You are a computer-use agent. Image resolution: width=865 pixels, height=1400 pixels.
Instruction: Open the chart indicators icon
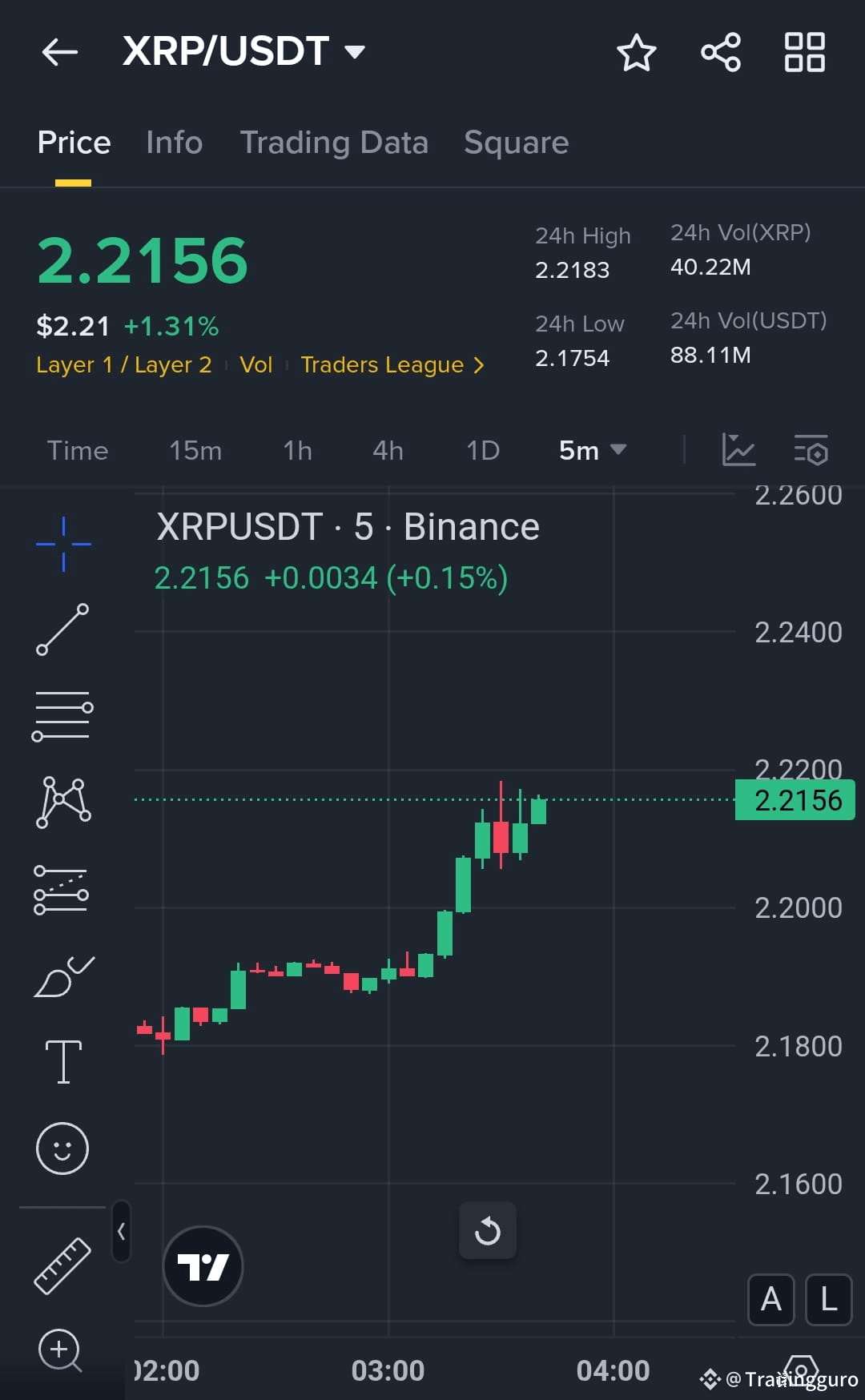[738, 451]
